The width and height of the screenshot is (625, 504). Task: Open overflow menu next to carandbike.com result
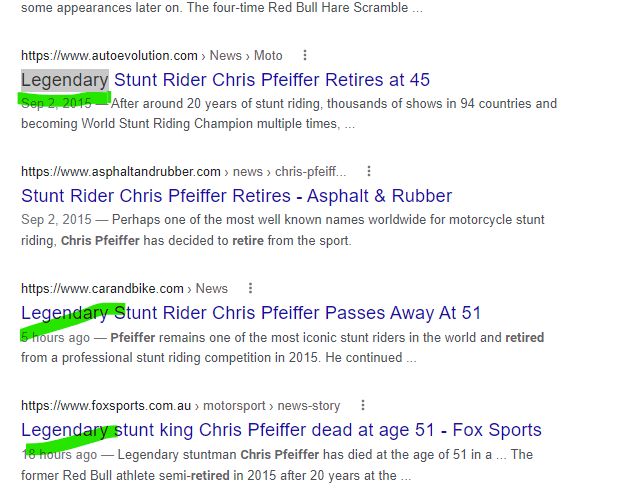coord(250,288)
